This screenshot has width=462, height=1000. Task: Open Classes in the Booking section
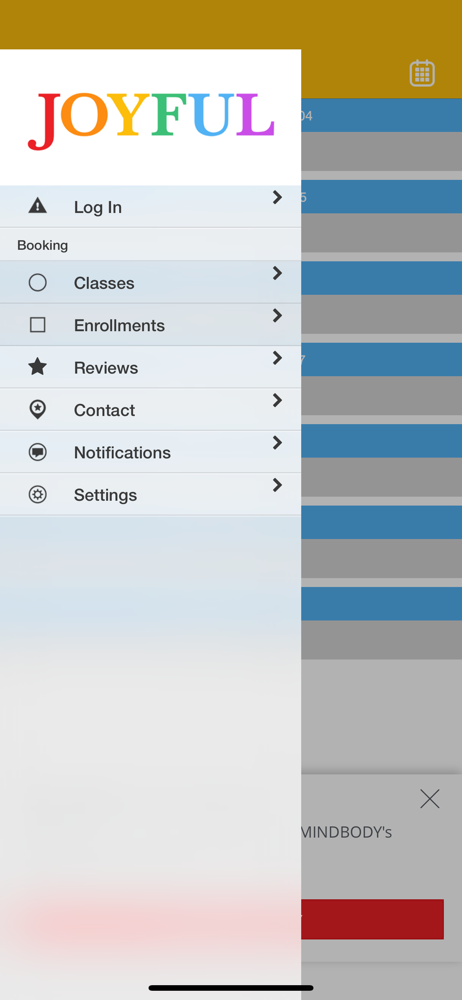[151, 283]
